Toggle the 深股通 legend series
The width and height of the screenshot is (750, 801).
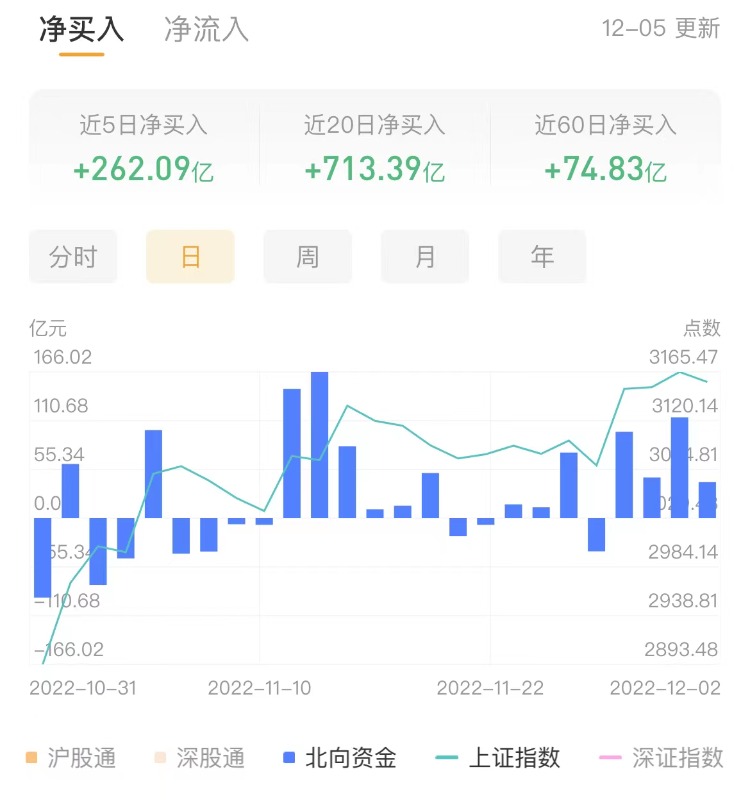click(198, 758)
